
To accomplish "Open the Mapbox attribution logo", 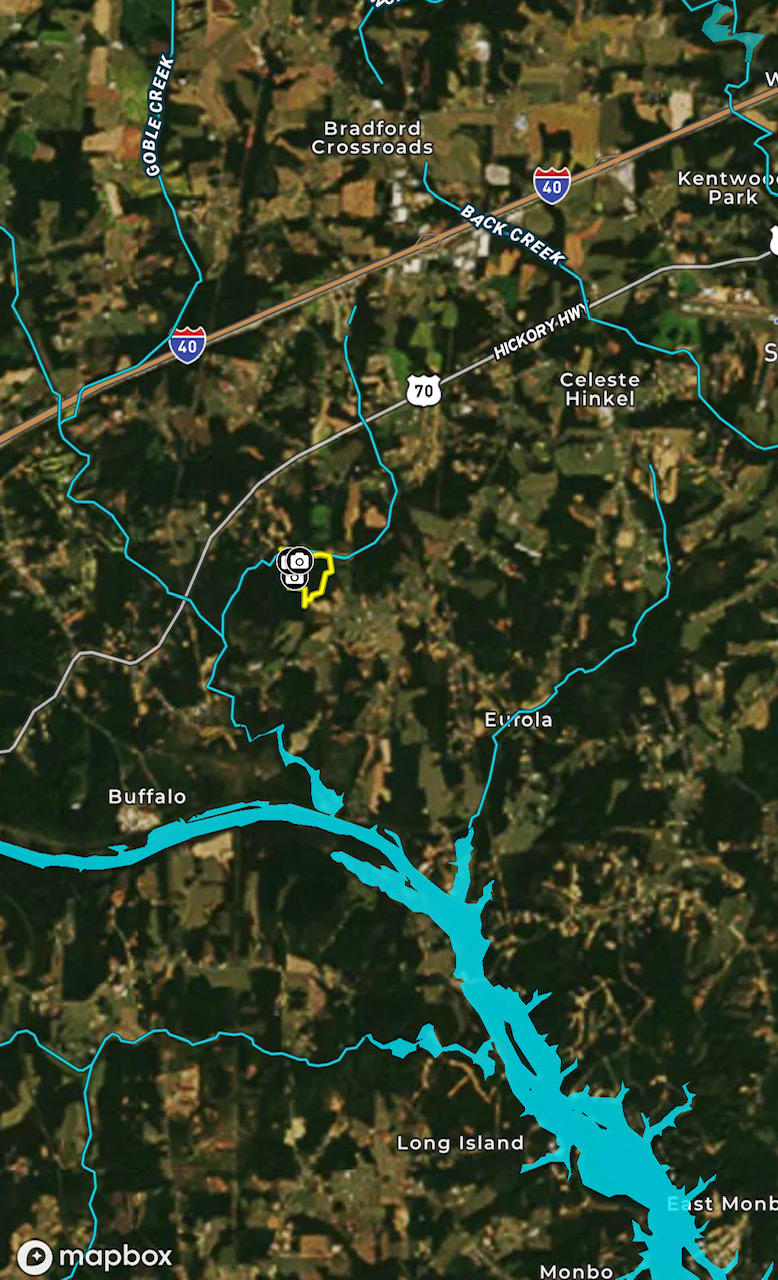I will coord(95,1256).
